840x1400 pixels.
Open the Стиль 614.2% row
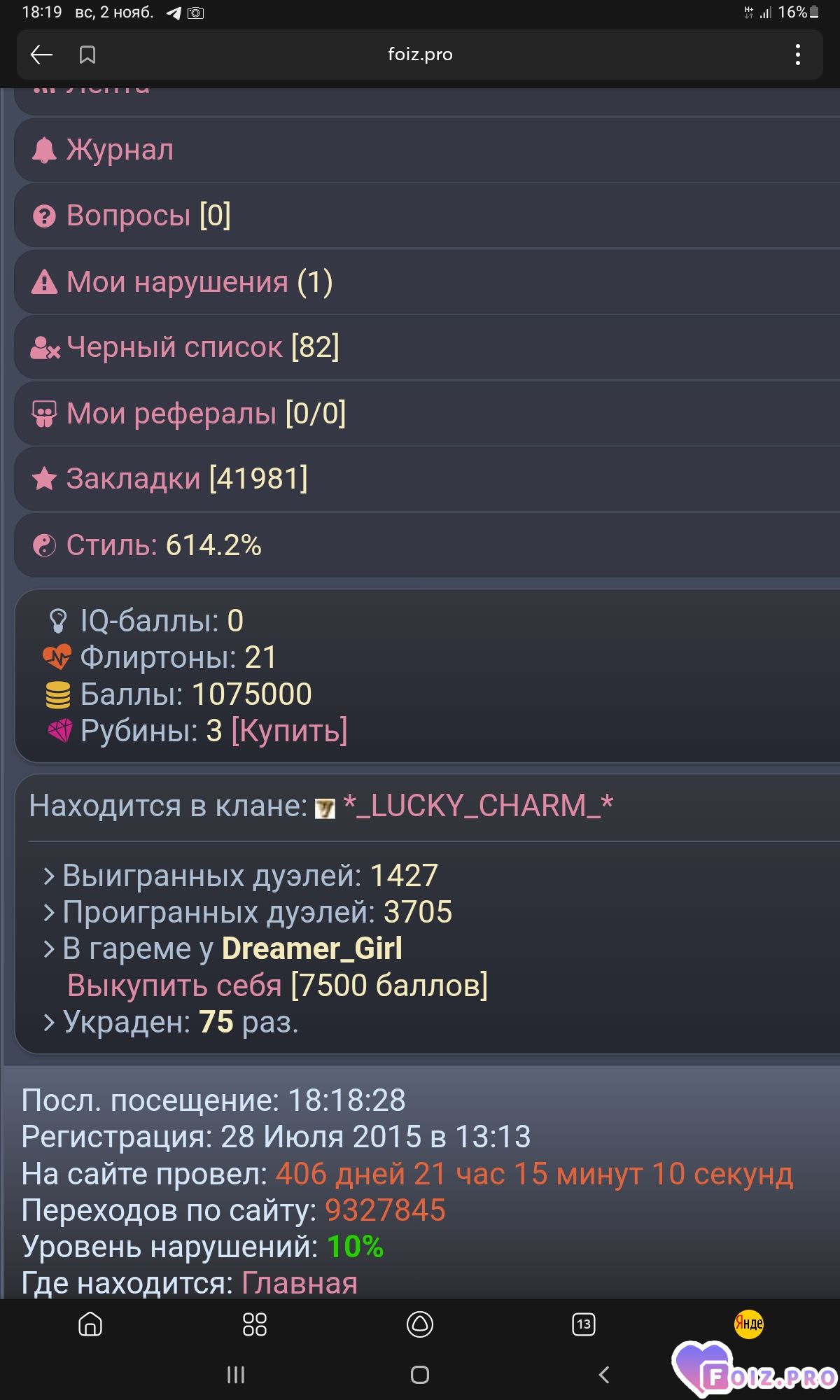(163, 545)
